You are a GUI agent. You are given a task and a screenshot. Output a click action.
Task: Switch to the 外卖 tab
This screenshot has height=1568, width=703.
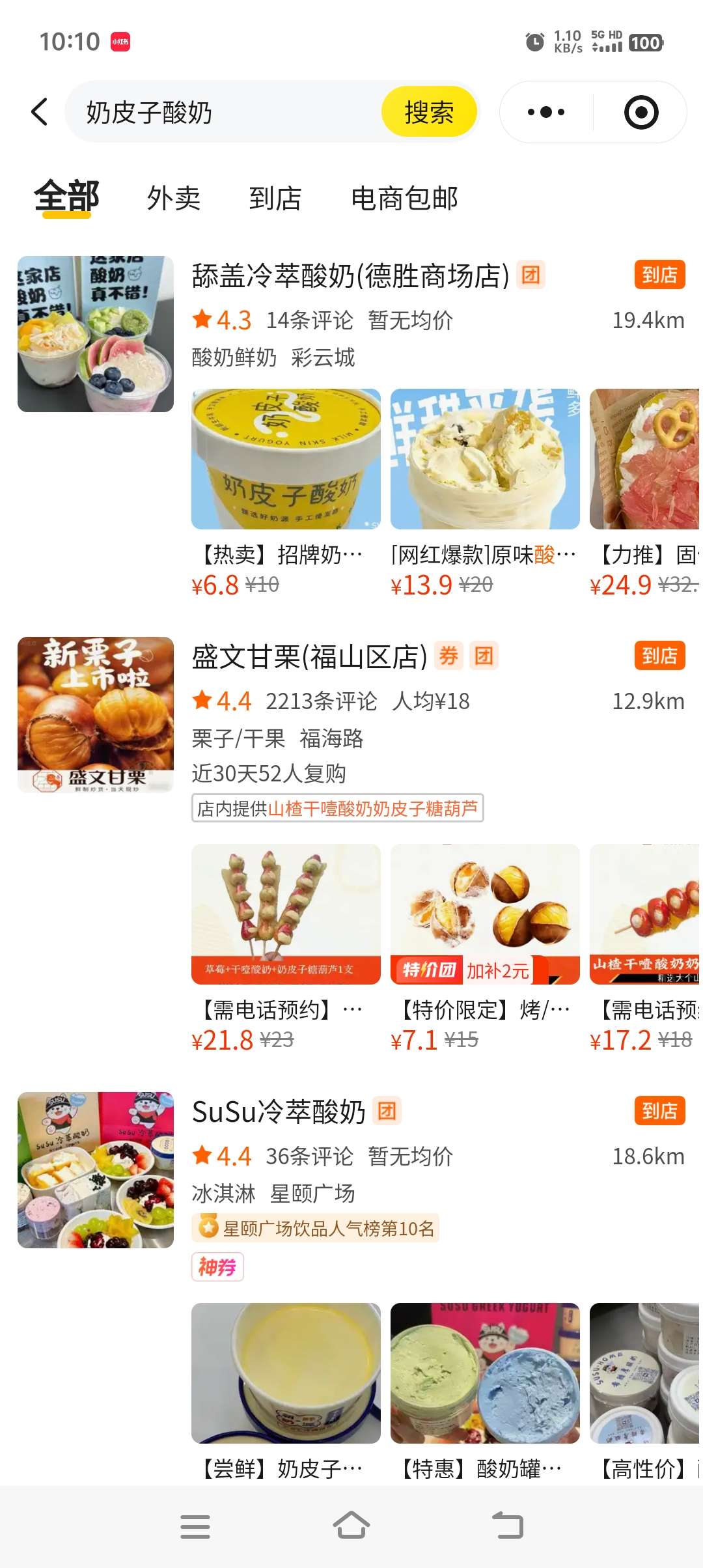click(x=173, y=198)
